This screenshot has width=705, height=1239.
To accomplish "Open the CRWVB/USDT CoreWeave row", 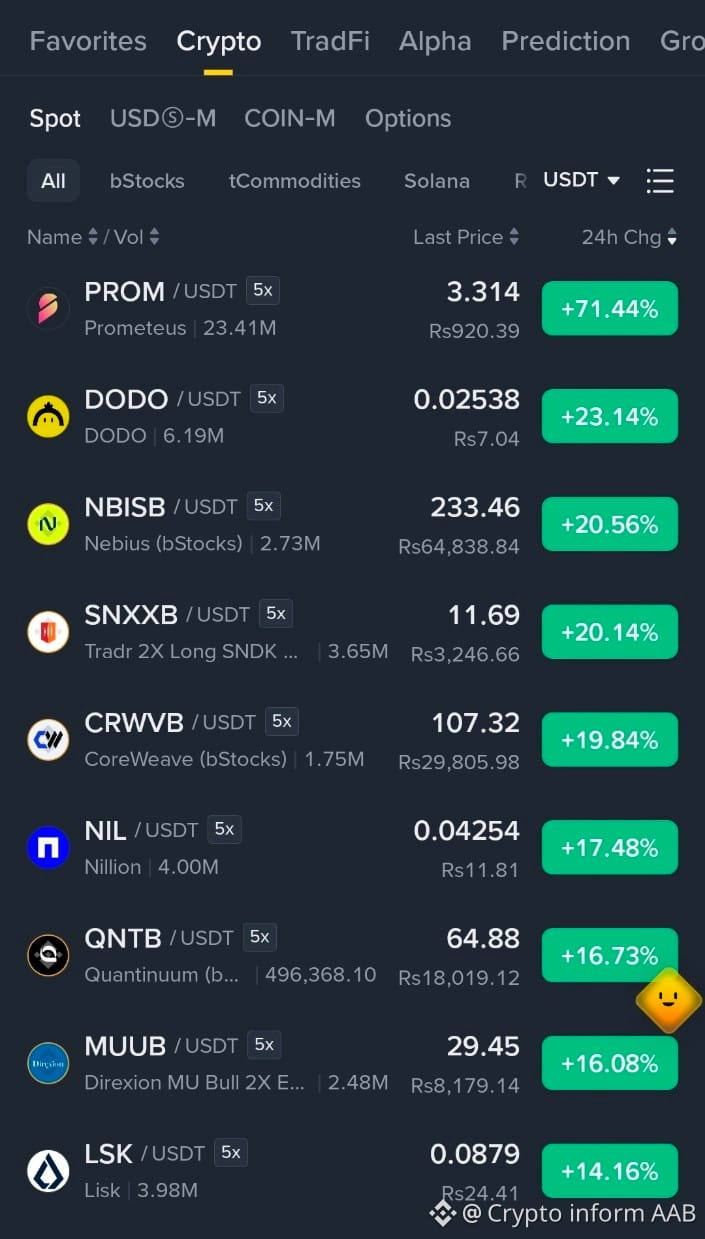I will (352, 740).
